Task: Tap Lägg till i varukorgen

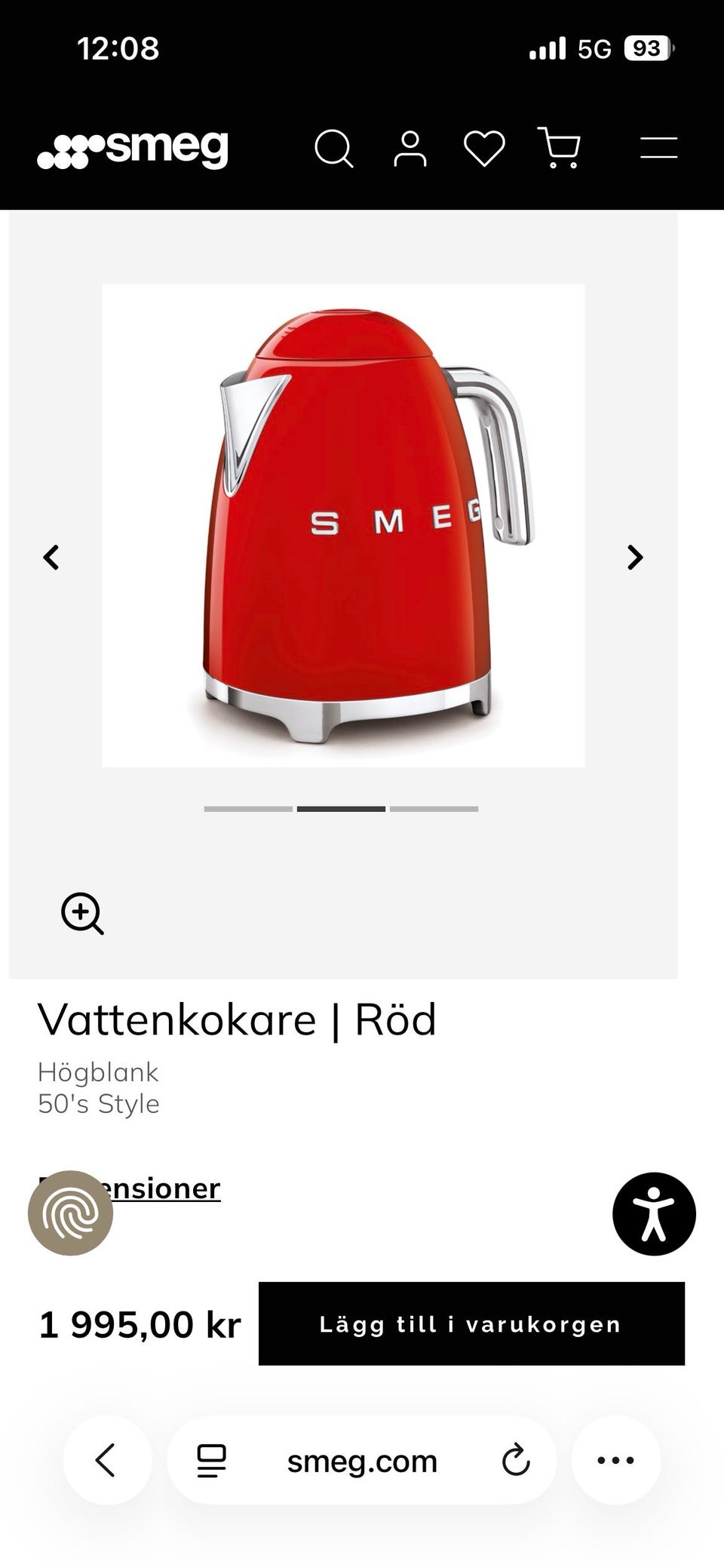Action: (x=471, y=1324)
